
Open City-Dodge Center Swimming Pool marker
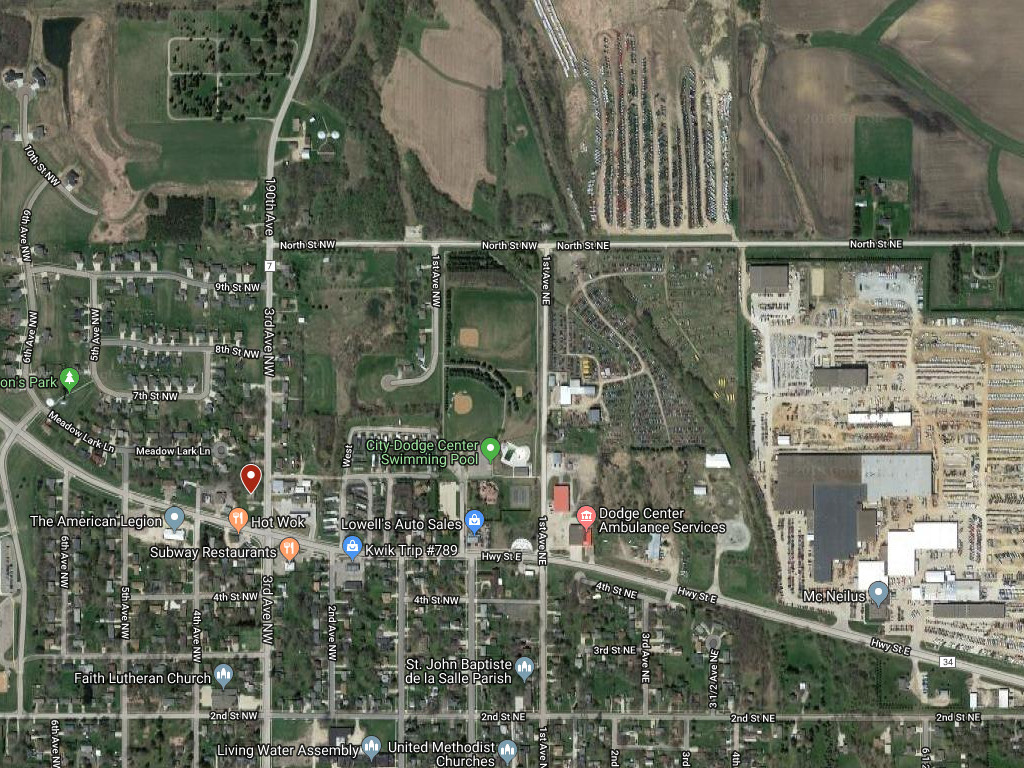pyautogui.click(x=490, y=448)
